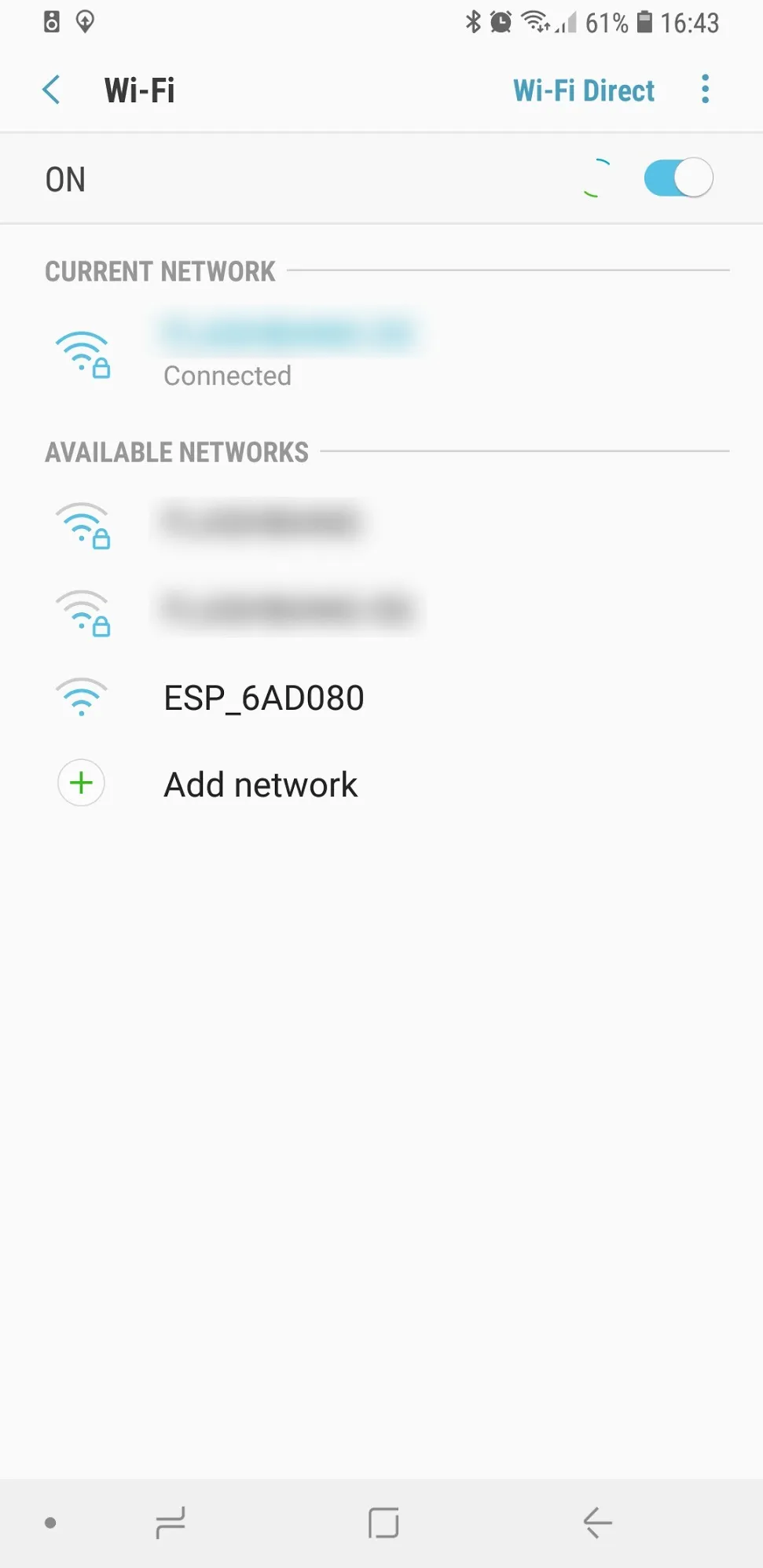
Task: Tap the navigation bar back arrow
Action: pyautogui.click(x=596, y=1522)
